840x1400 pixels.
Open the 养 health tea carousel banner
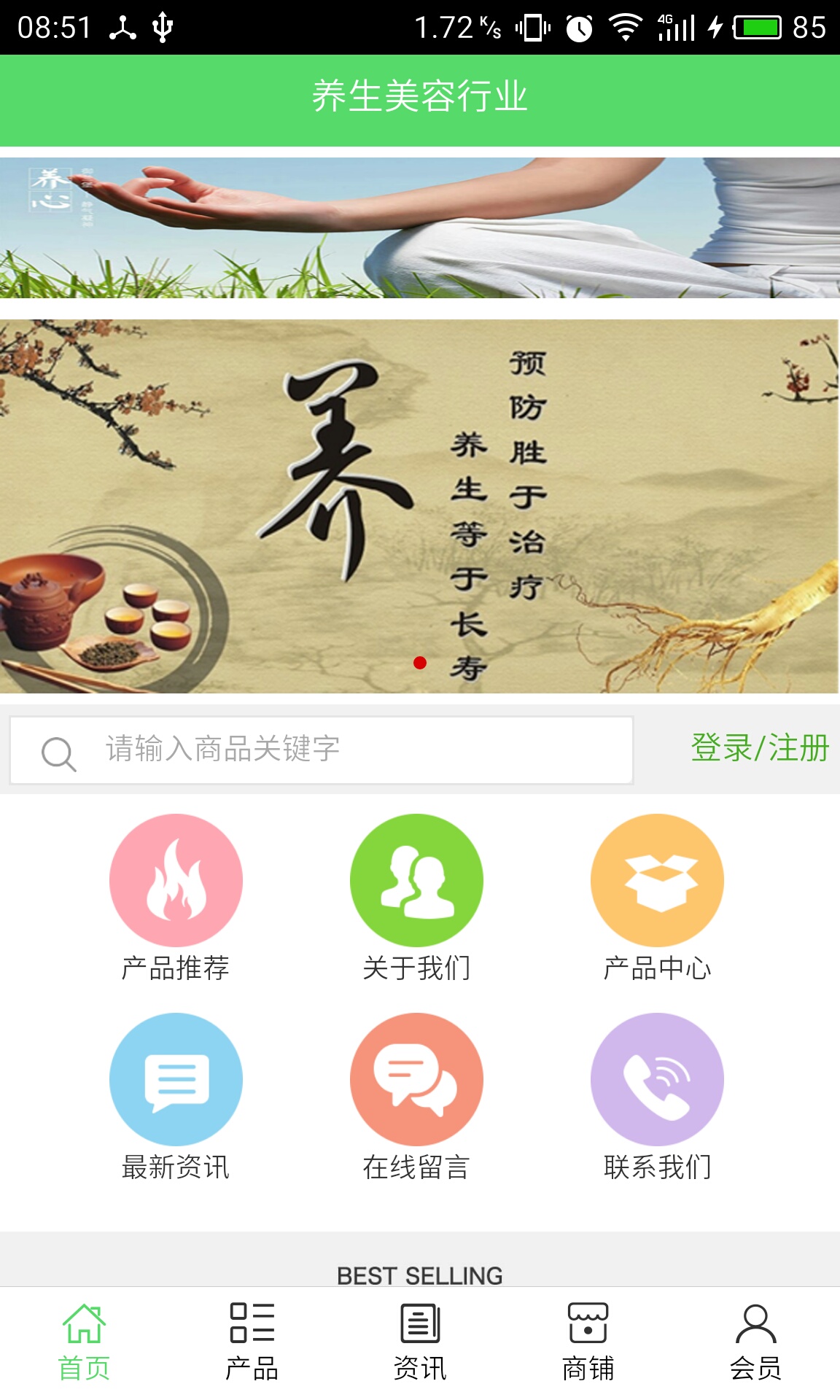coord(420,506)
